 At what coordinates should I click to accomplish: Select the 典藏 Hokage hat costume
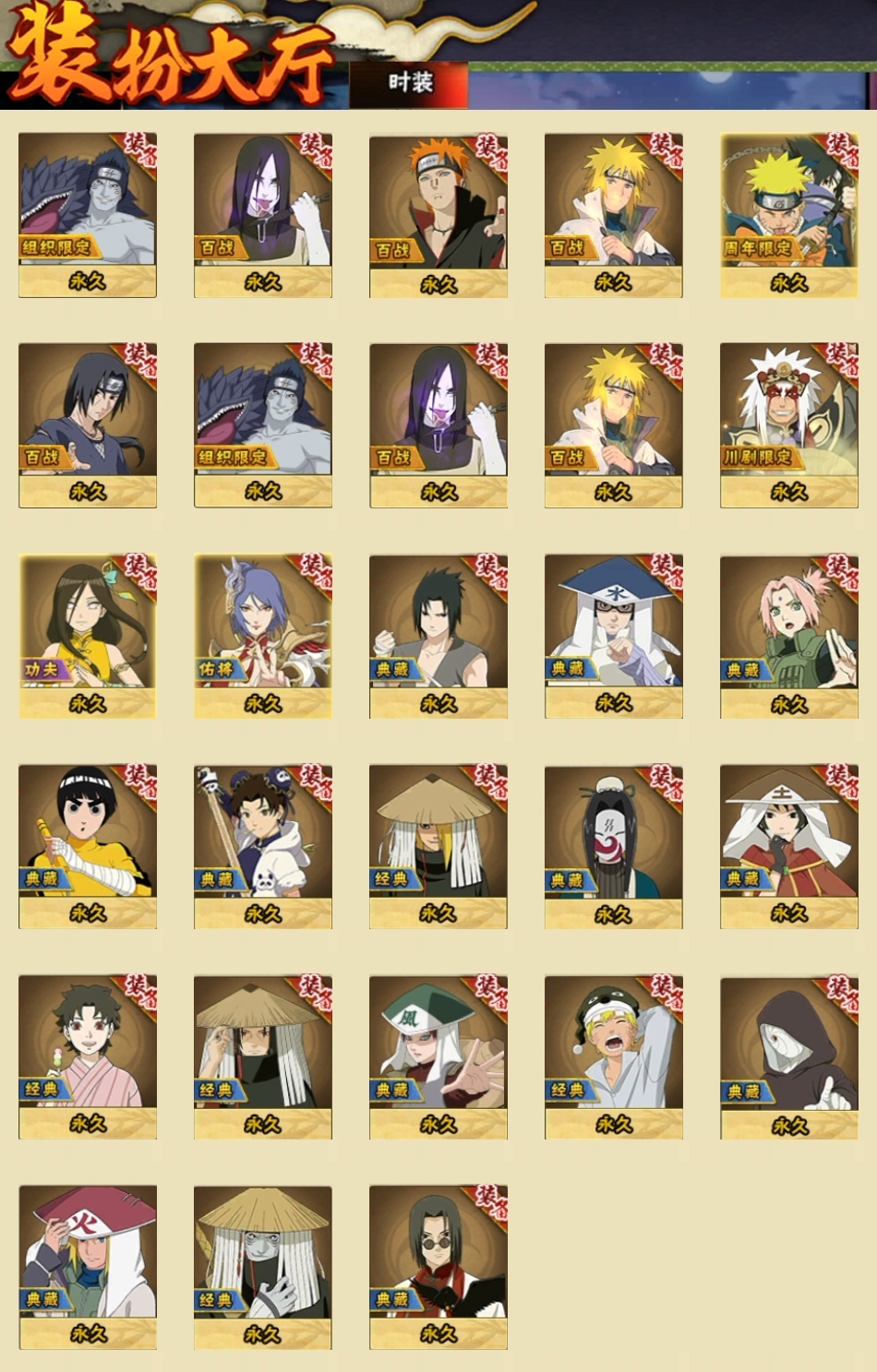point(88,1266)
